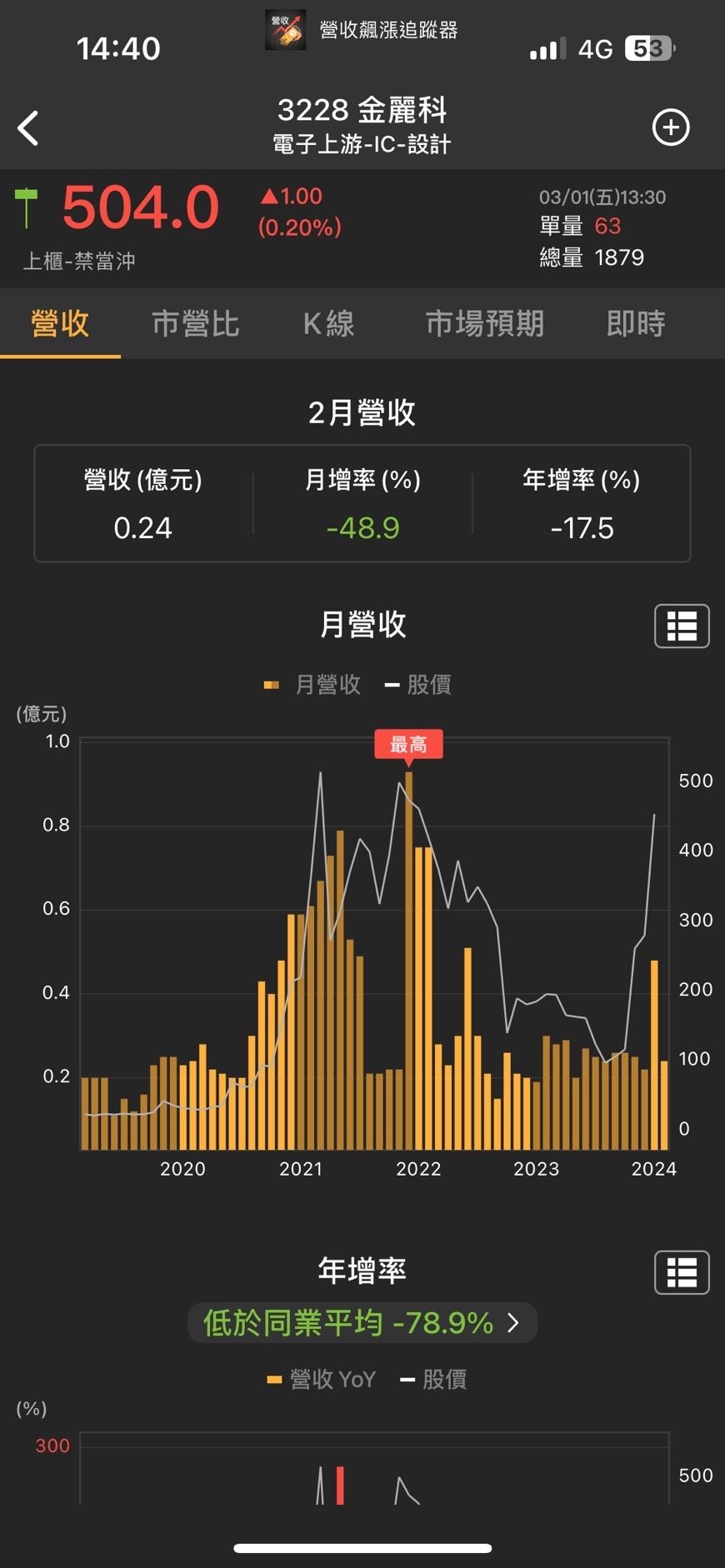Open table view for 年增率 chart
Image resolution: width=725 pixels, height=1568 pixels.
click(x=682, y=1272)
